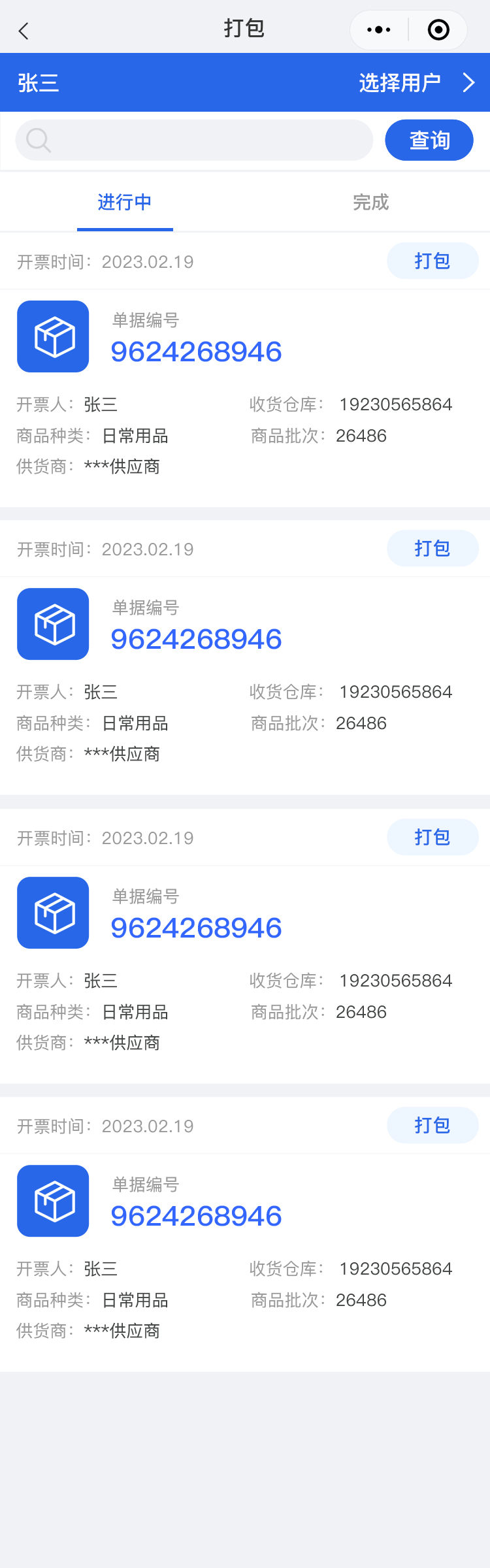490x1568 pixels.
Task: Open the mini-program more options menu
Action: coord(379,30)
